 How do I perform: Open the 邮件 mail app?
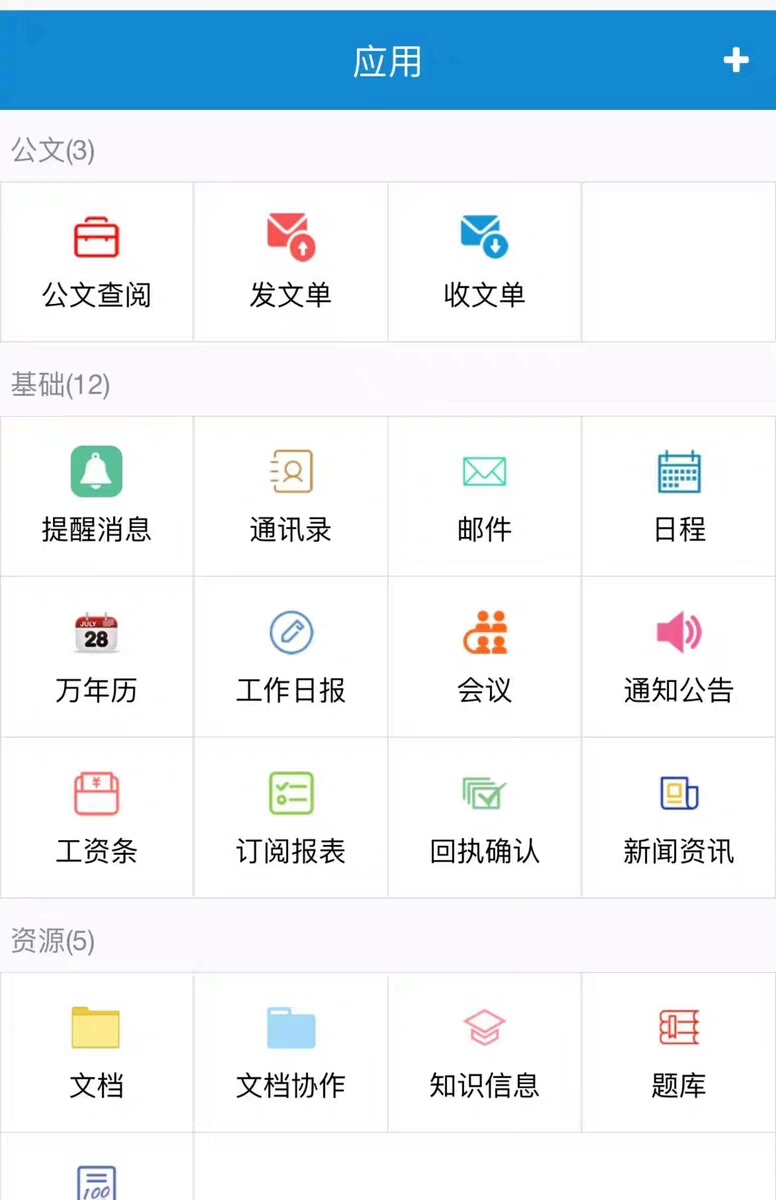point(485,495)
